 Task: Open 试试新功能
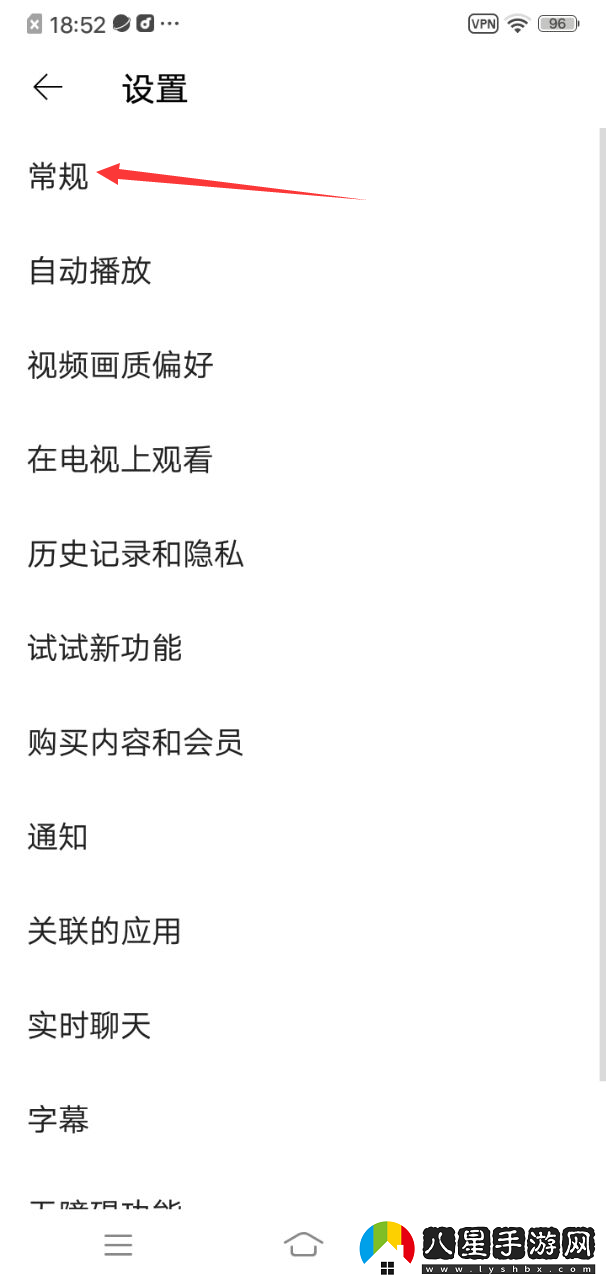105,648
